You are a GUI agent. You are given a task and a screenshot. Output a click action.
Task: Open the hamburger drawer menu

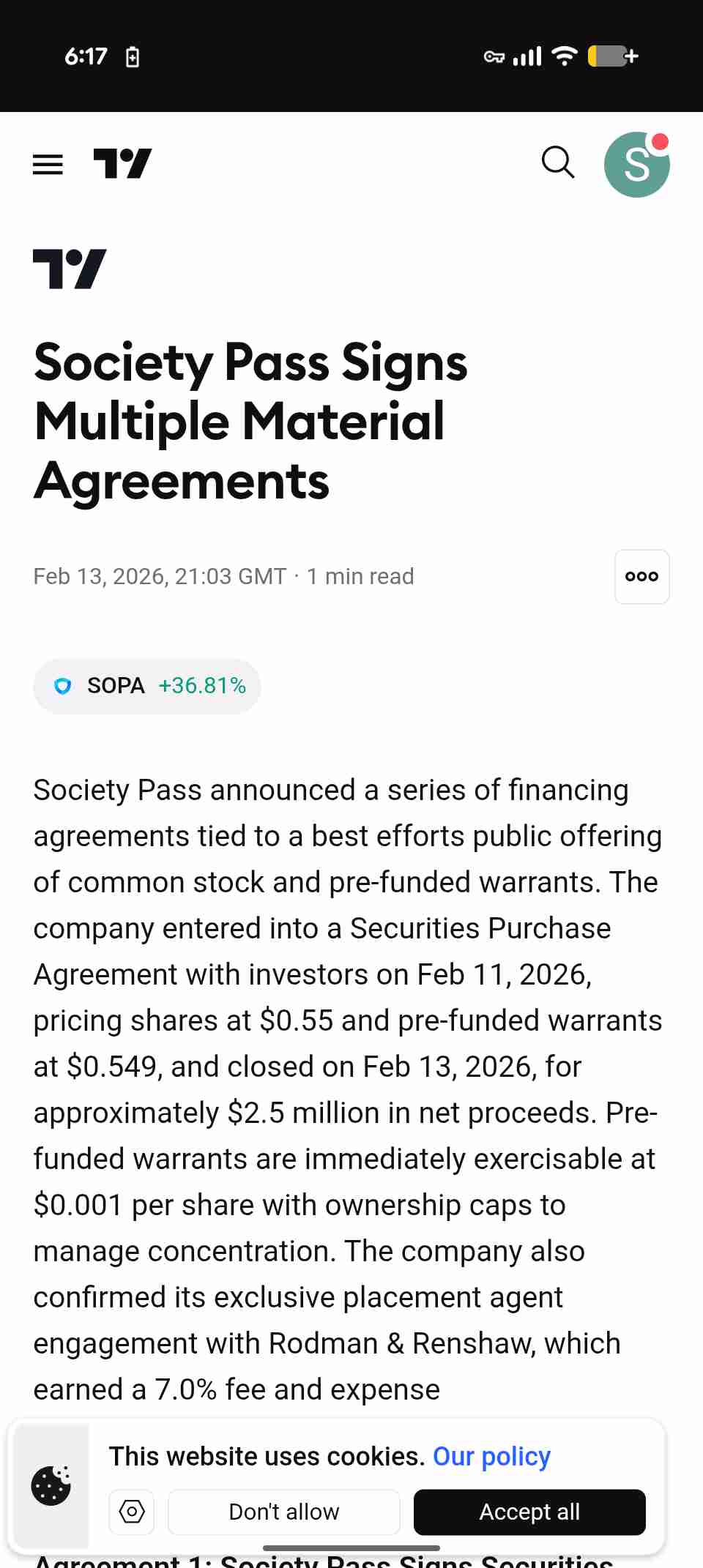point(48,164)
